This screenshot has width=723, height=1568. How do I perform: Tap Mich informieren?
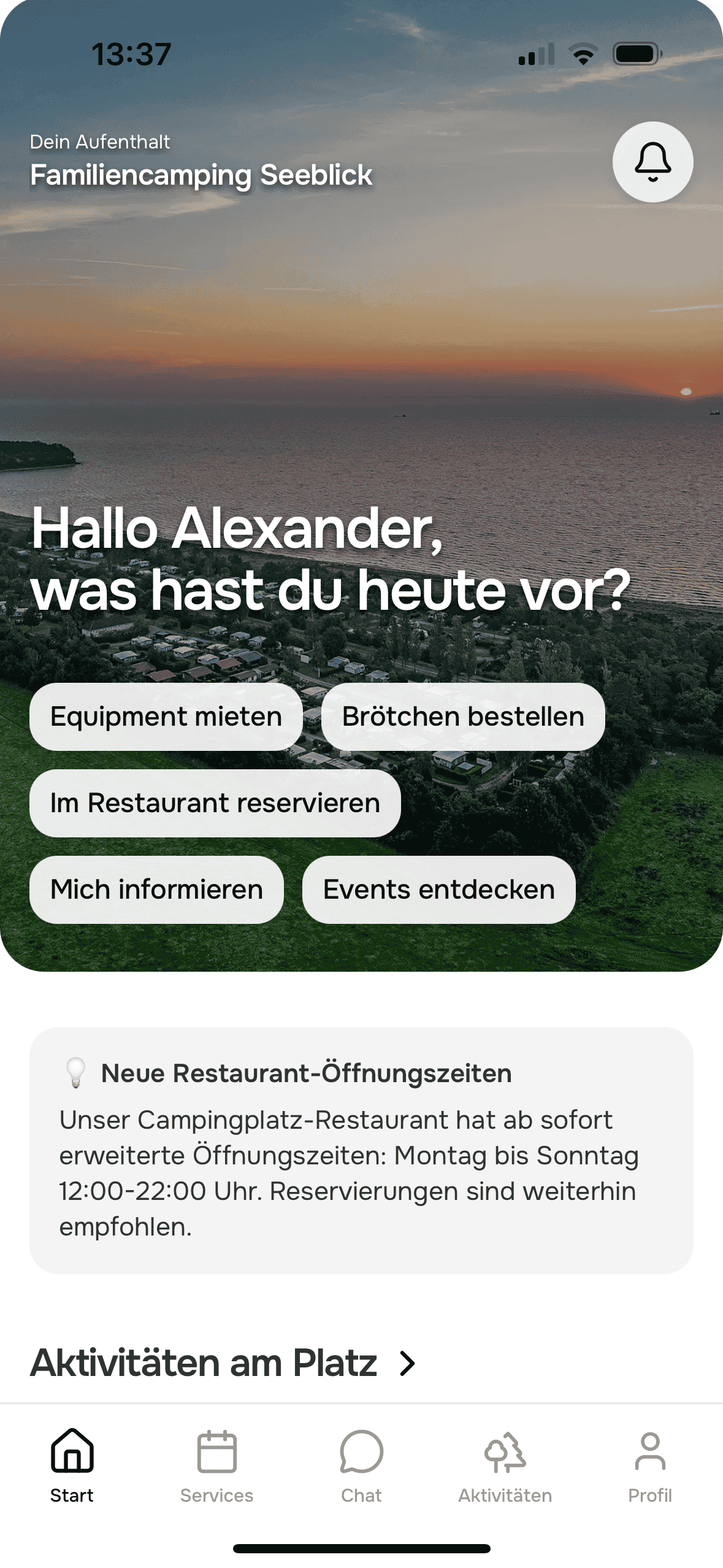156,888
